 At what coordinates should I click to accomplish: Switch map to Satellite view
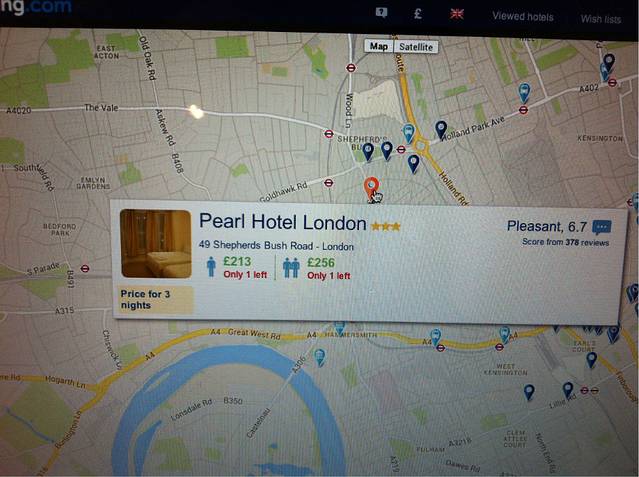coord(415,46)
